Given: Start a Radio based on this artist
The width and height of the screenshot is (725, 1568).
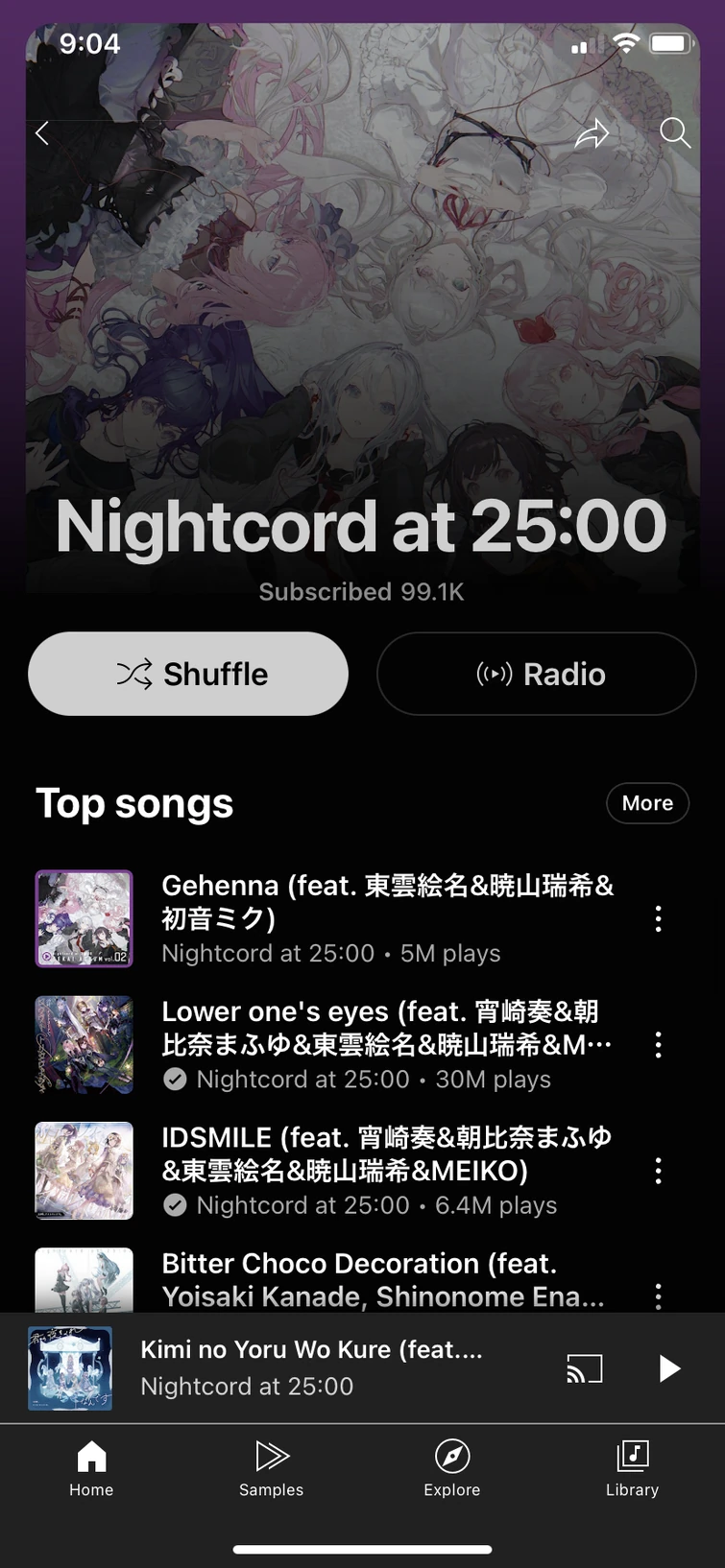Looking at the screenshot, I should (x=535, y=674).
